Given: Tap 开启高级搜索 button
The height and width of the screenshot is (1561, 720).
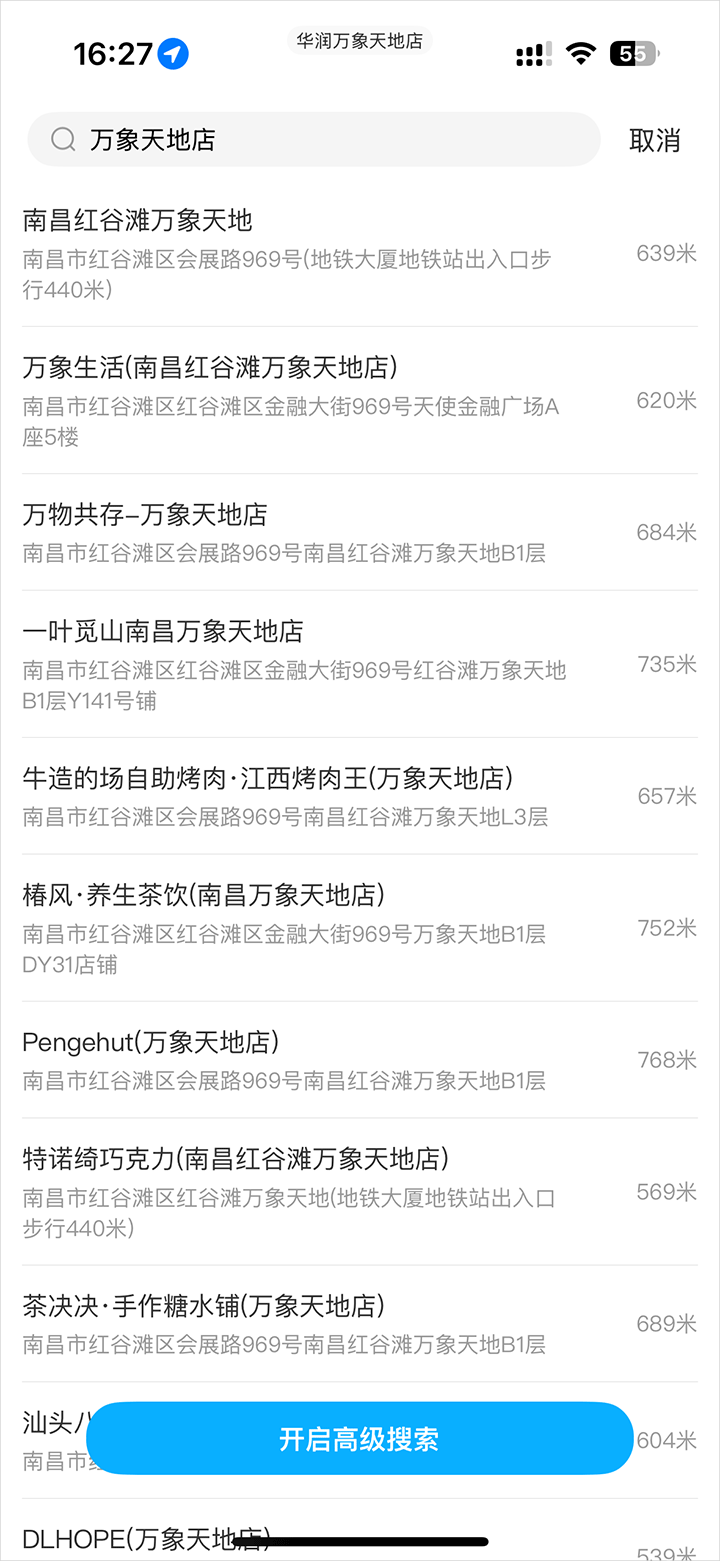Looking at the screenshot, I should click(x=359, y=1439).
